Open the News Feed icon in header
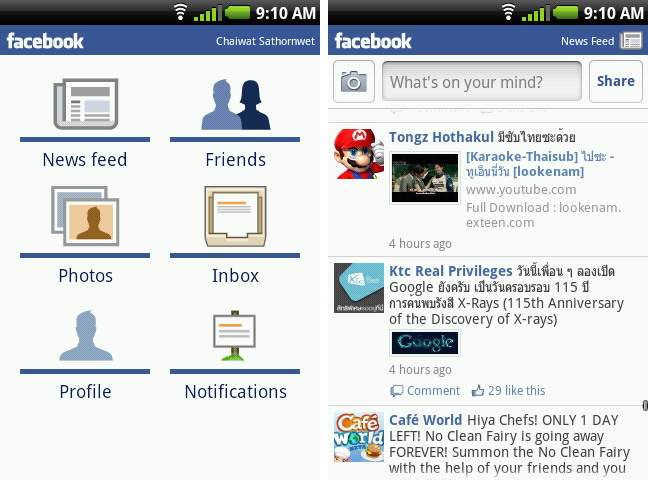The width and height of the screenshot is (648, 480). click(631, 41)
